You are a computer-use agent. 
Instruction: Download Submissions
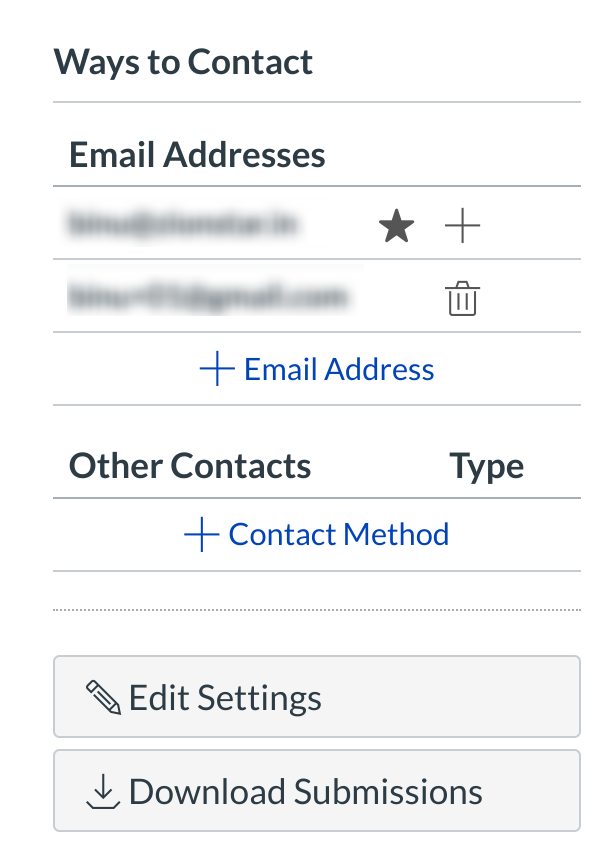point(317,791)
